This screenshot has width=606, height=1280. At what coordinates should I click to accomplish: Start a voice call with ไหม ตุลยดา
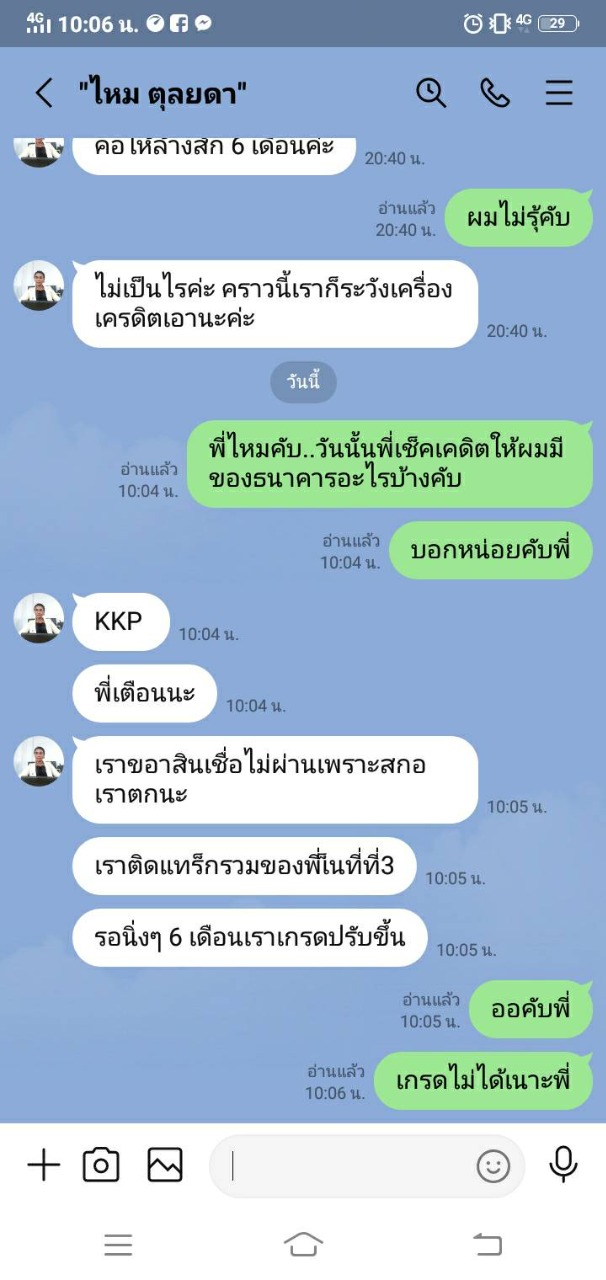(495, 93)
